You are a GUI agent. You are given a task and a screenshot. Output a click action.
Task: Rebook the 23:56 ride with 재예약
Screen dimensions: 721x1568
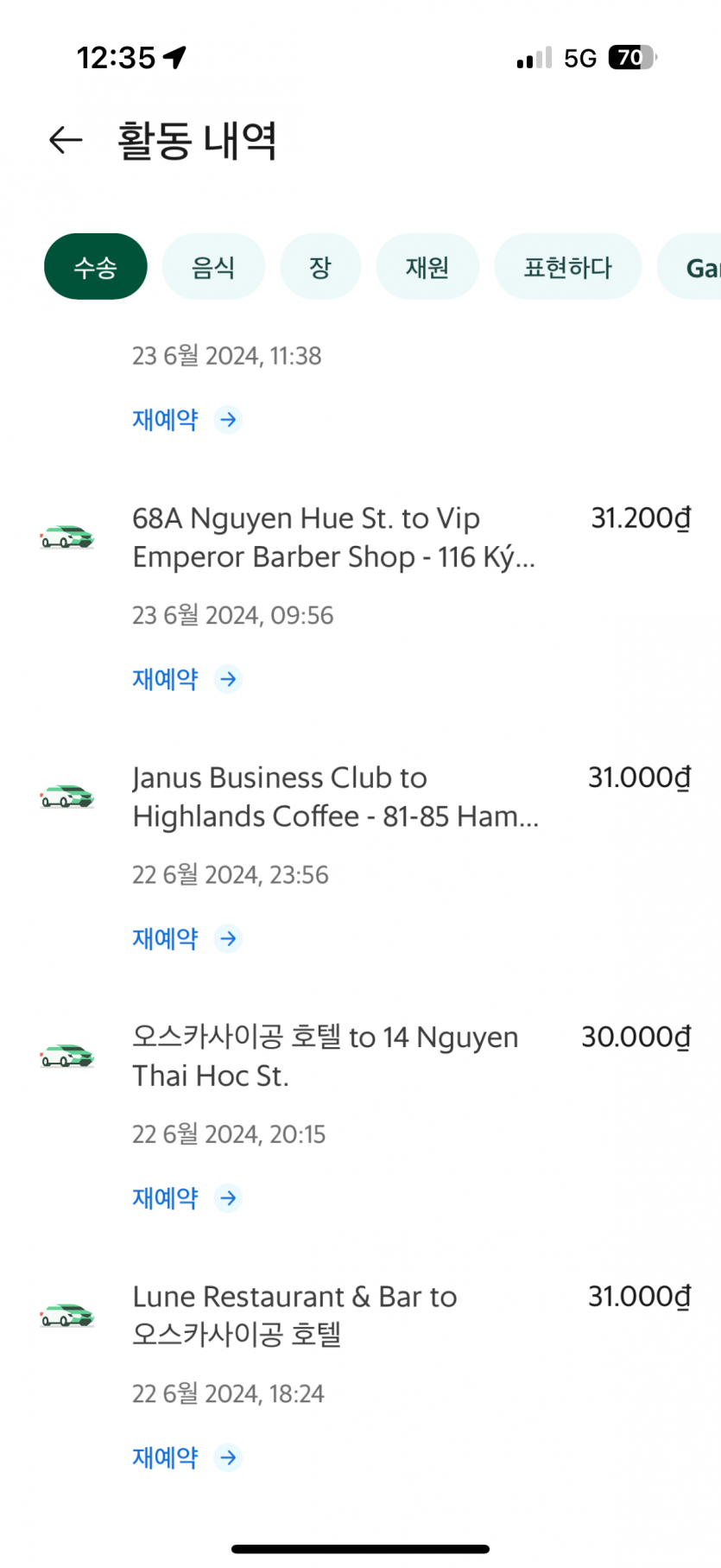coord(186,938)
